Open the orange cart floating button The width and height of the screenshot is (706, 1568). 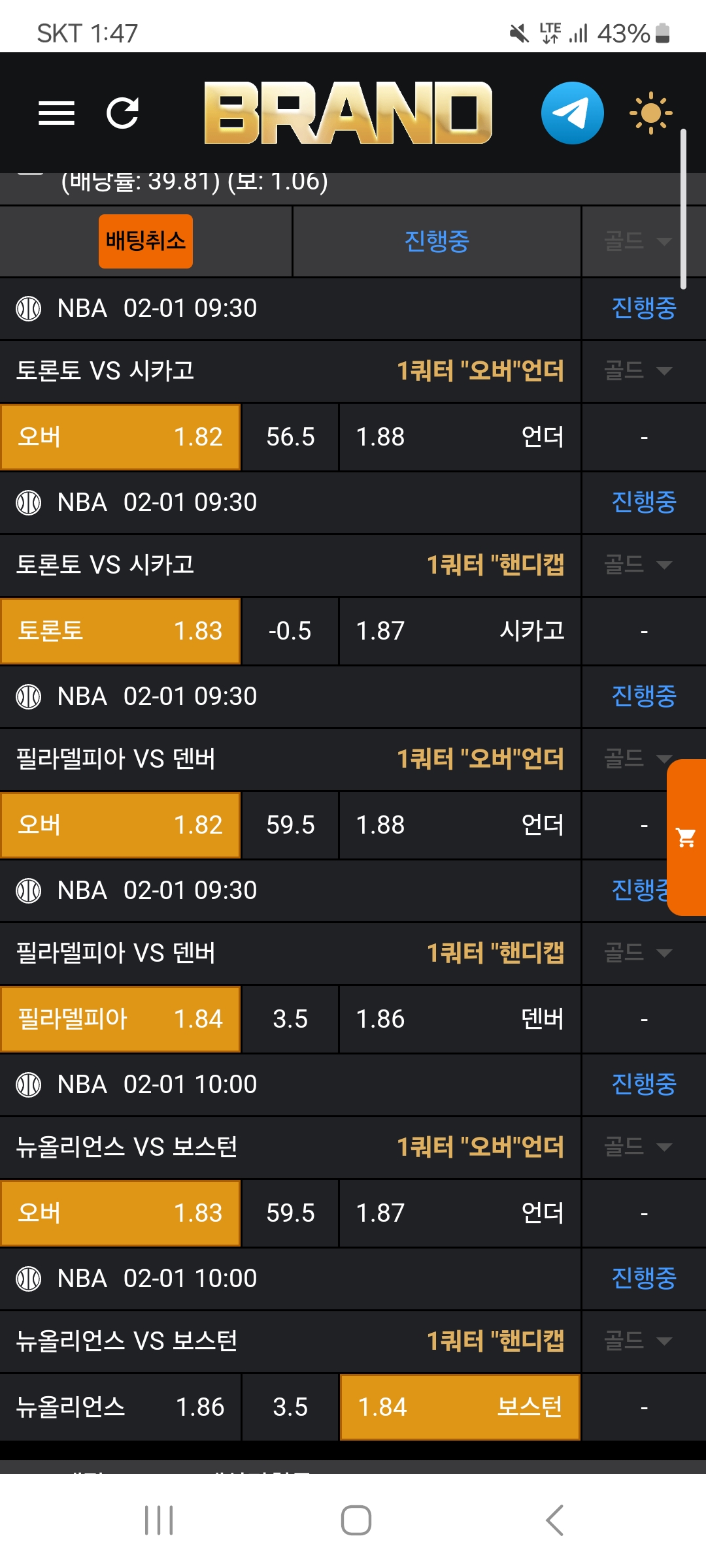pos(686,837)
